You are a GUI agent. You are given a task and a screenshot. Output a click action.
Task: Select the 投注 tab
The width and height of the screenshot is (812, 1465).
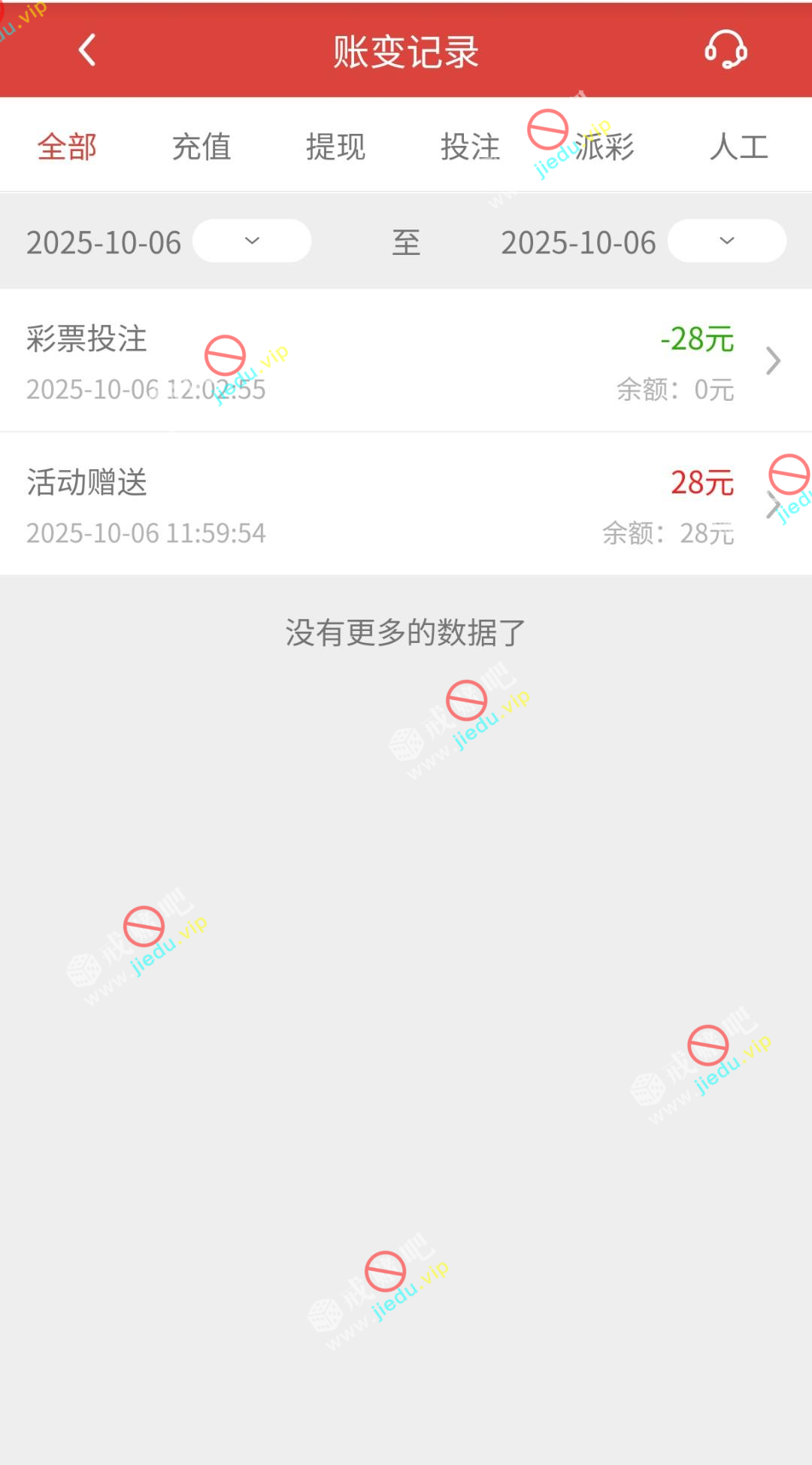pos(470,147)
